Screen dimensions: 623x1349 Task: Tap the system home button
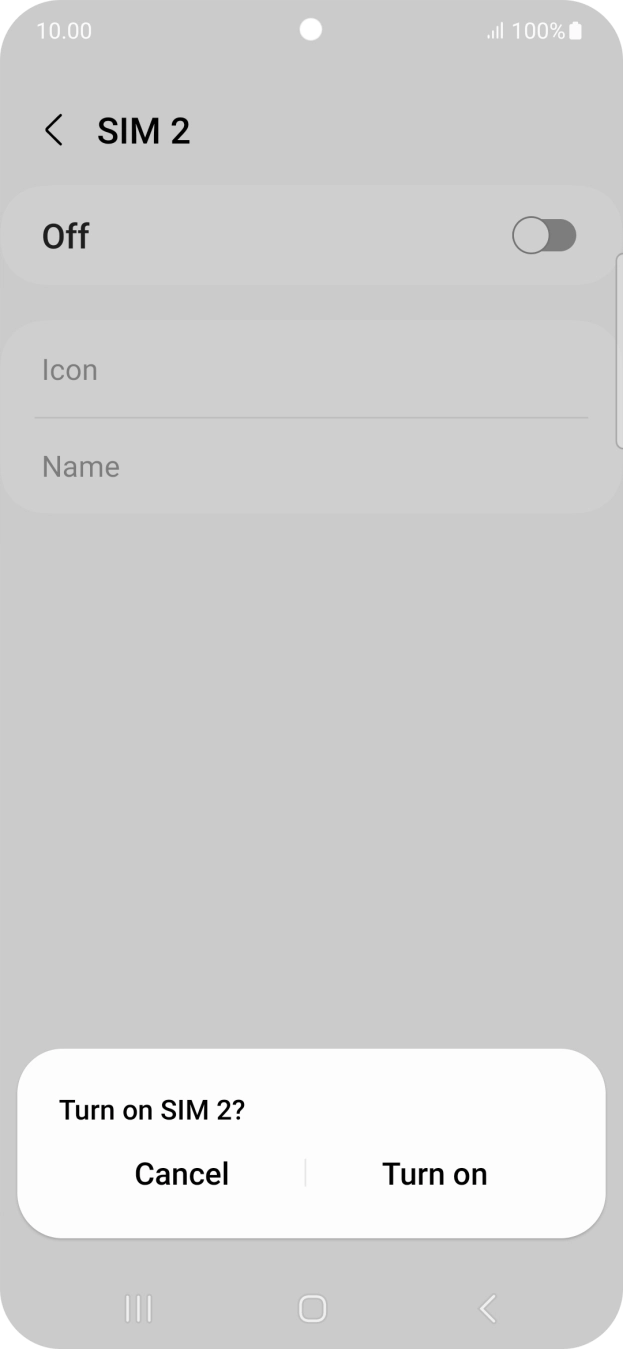312,1308
